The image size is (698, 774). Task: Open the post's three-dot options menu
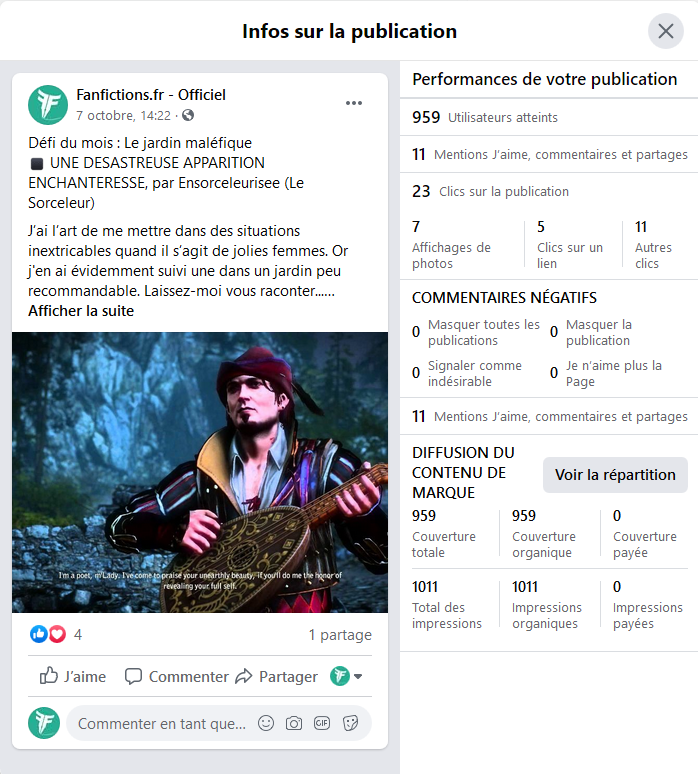pos(354,103)
